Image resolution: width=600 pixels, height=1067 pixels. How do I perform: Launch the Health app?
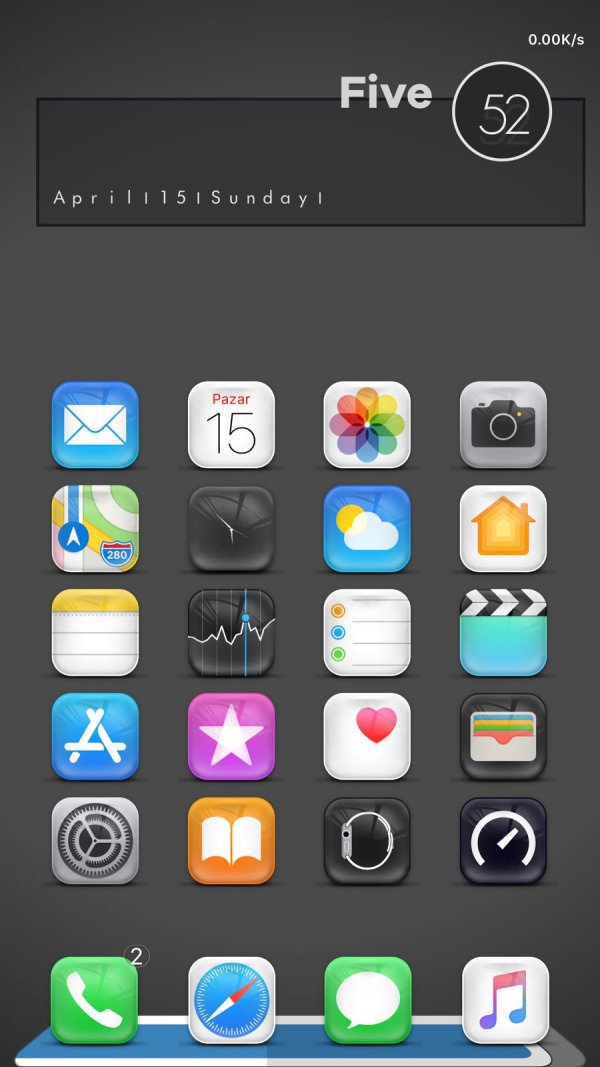click(x=367, y=737)
